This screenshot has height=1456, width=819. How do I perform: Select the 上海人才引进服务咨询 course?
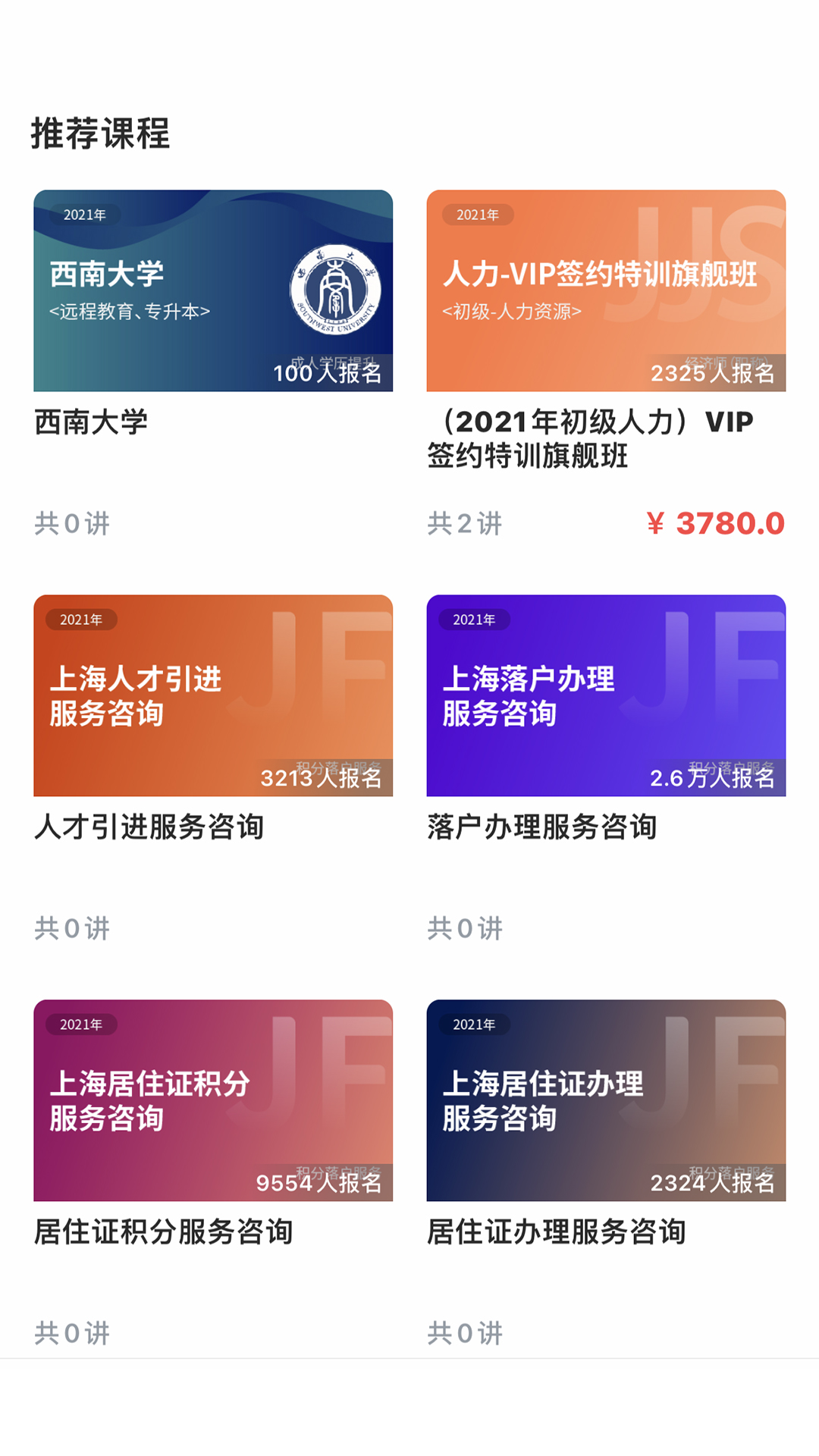[x=213, y=695]
